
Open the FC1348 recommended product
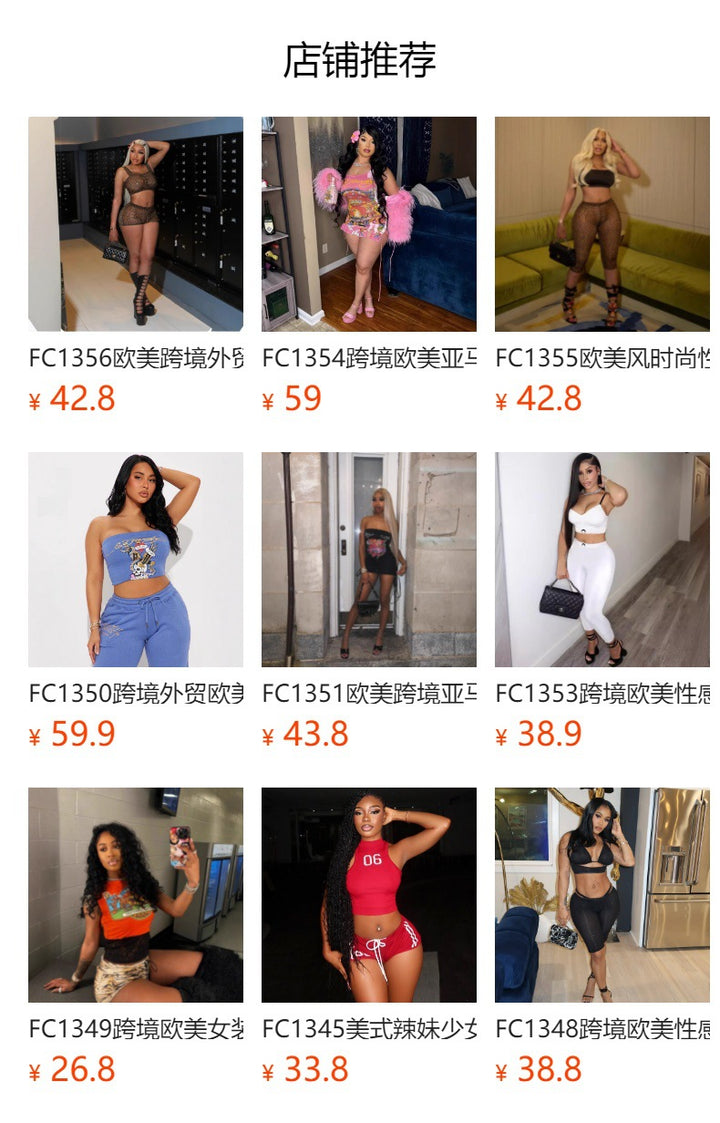[x=602, y=894]
